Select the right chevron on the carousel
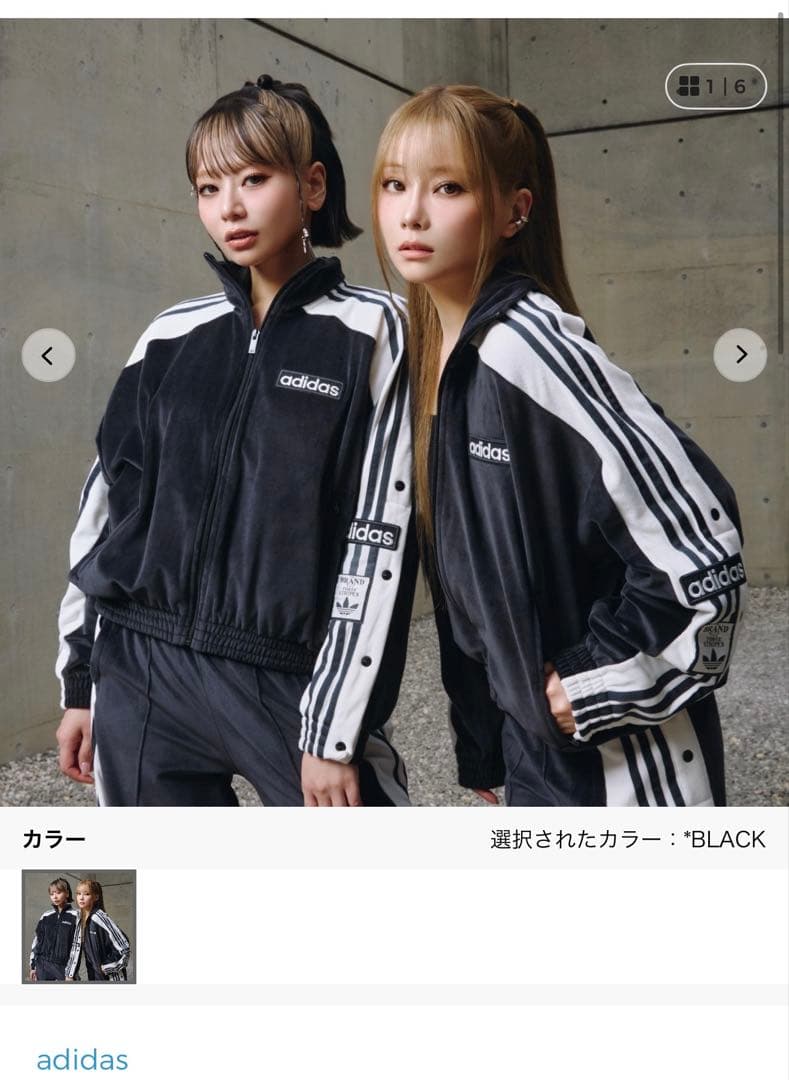Image resolution: width=789 pixels, height=1080 pixels. click(x=742, y=353)
